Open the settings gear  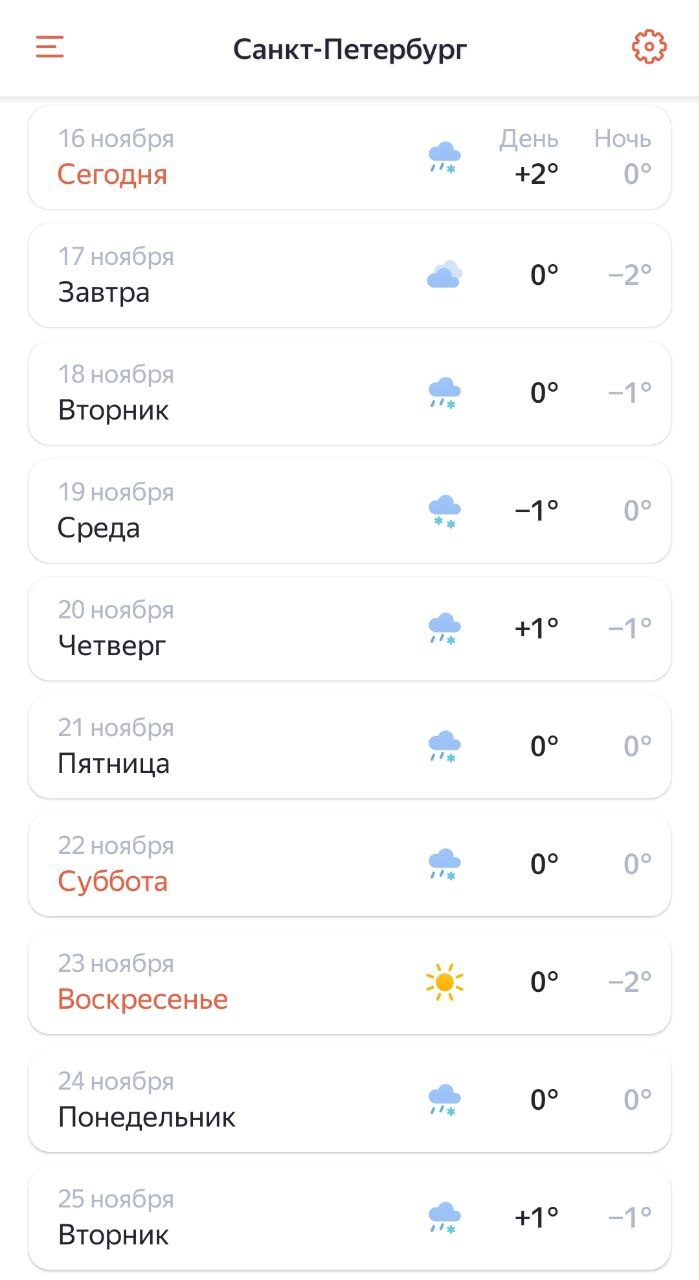649,47
